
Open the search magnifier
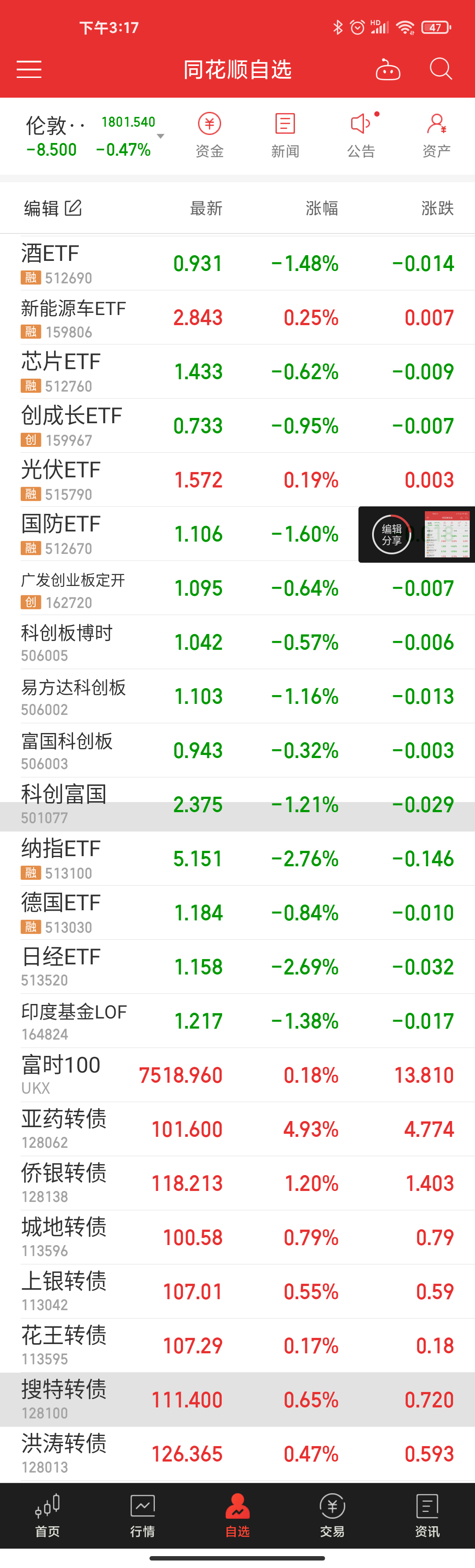(440, 70)
